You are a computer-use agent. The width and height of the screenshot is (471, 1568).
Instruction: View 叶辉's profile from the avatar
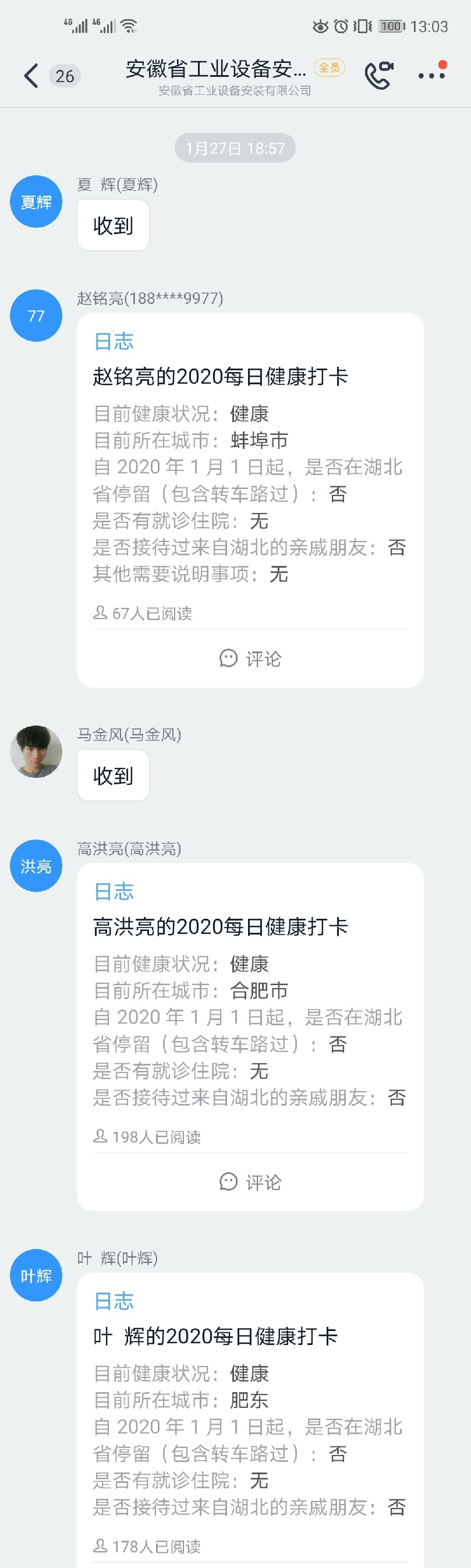point(36,1275)
